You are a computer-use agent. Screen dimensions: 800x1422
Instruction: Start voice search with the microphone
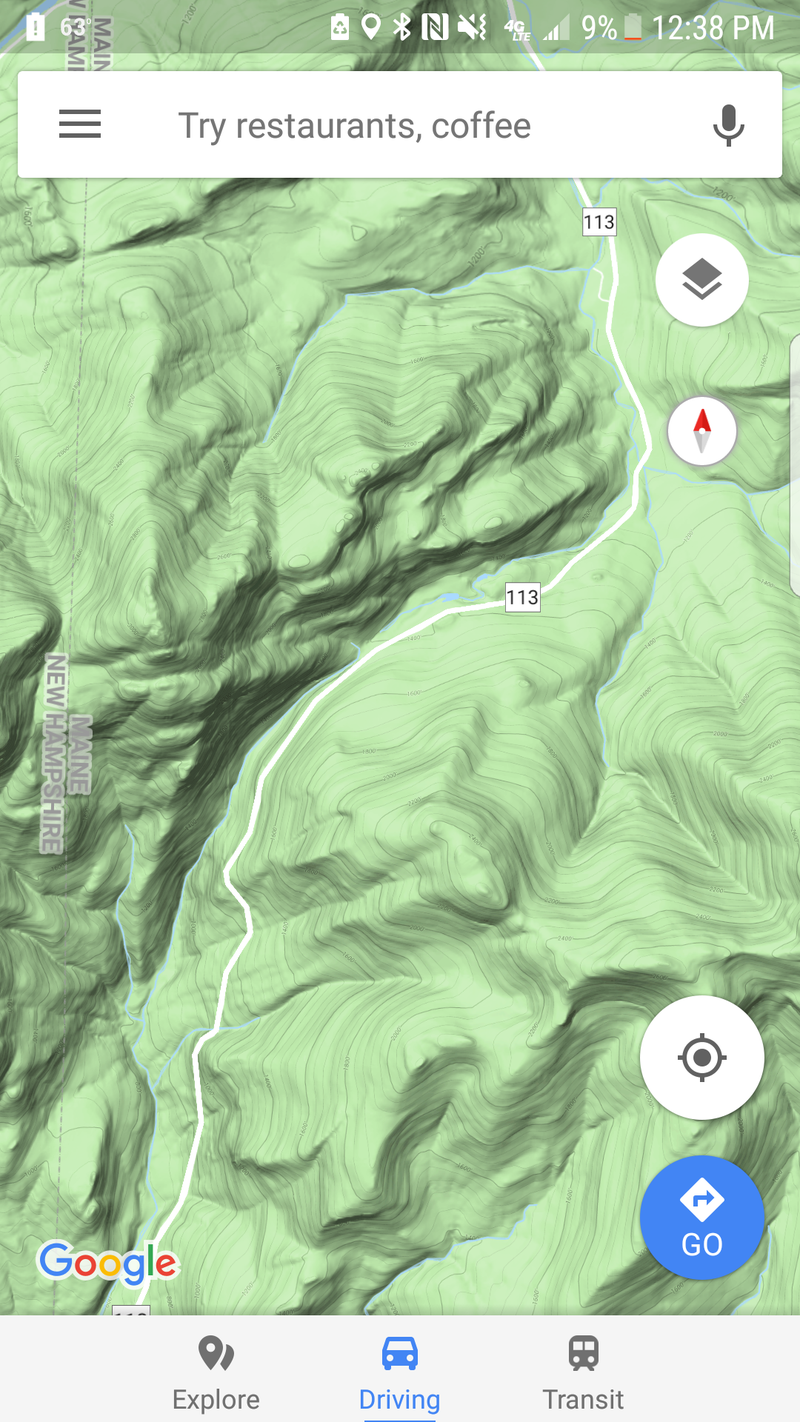coord(728,126)
